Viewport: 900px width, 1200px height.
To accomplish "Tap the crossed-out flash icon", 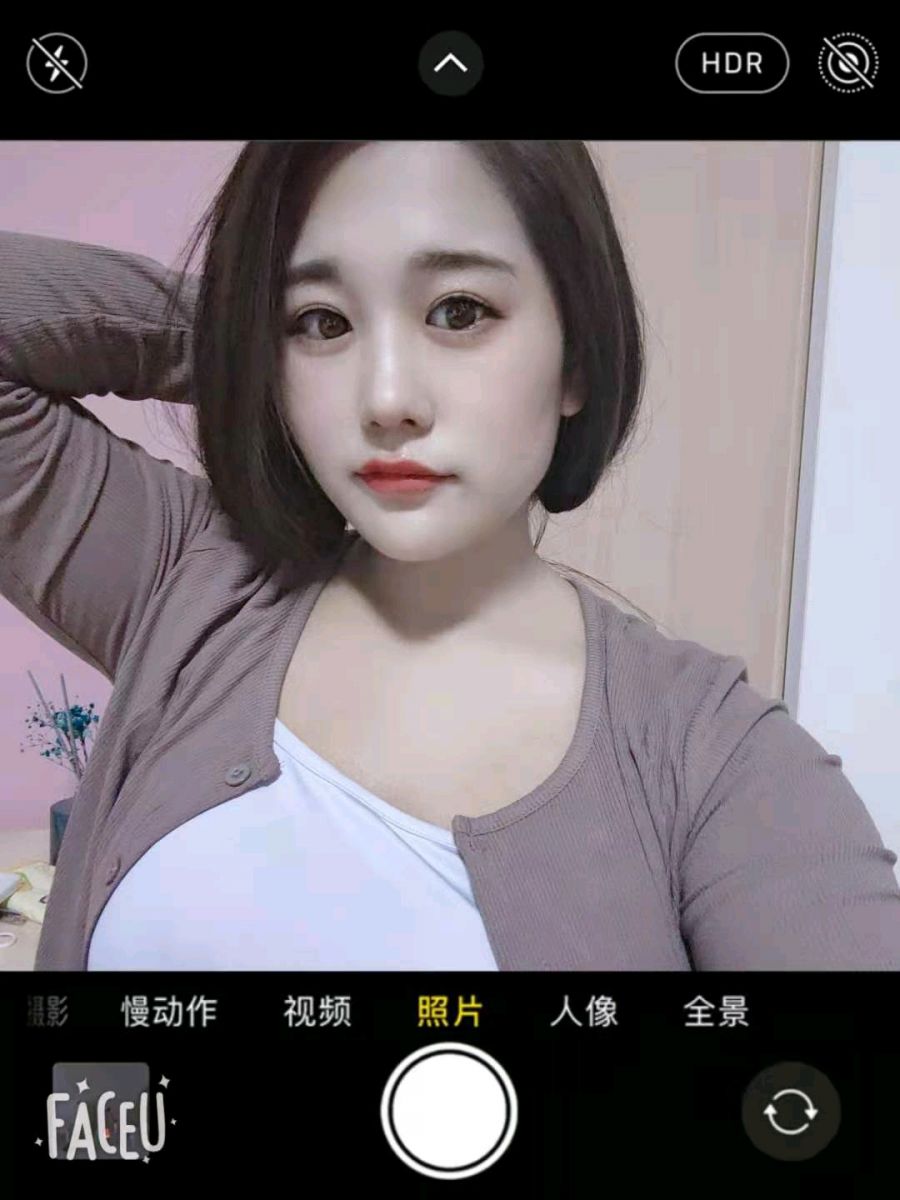I will click(58, 62).
